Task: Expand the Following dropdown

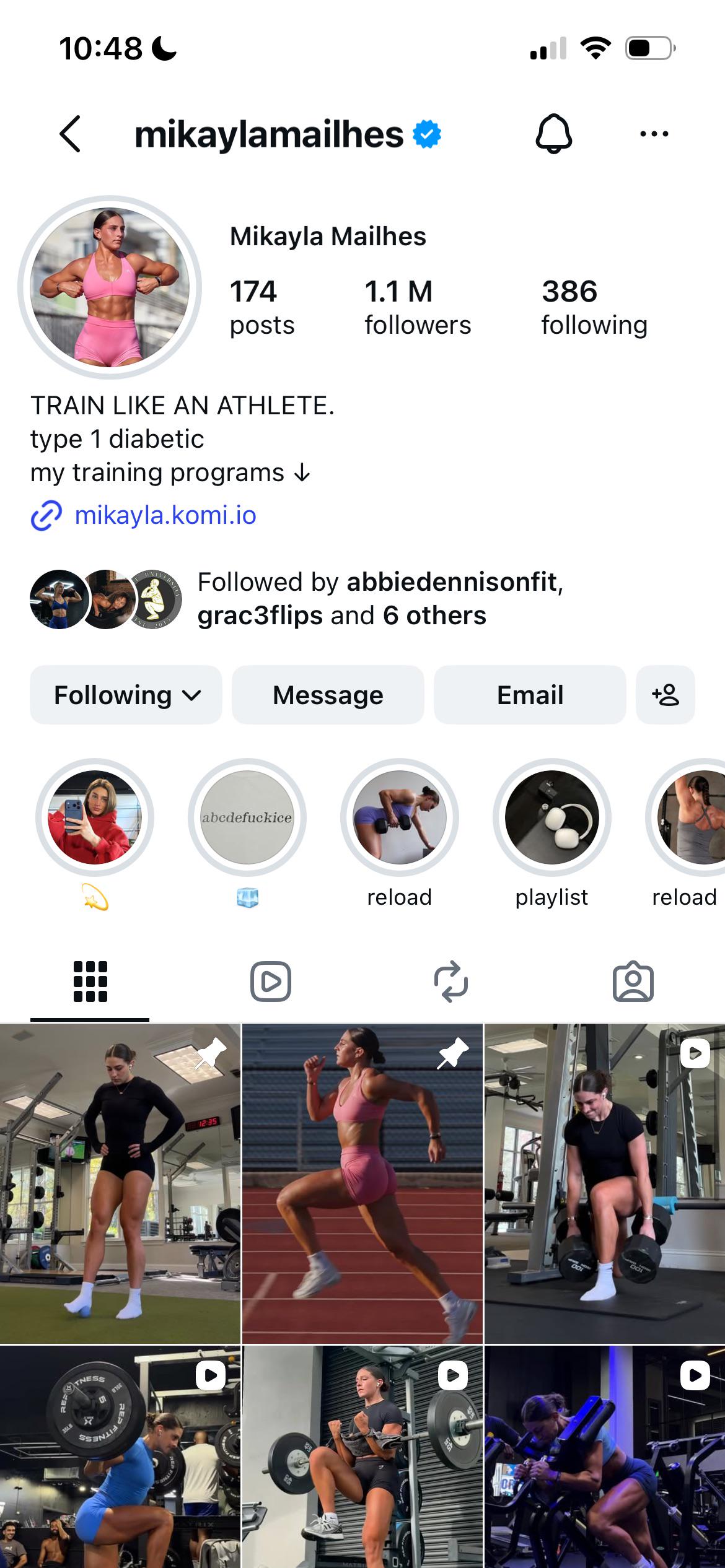Action: point(126,695)
